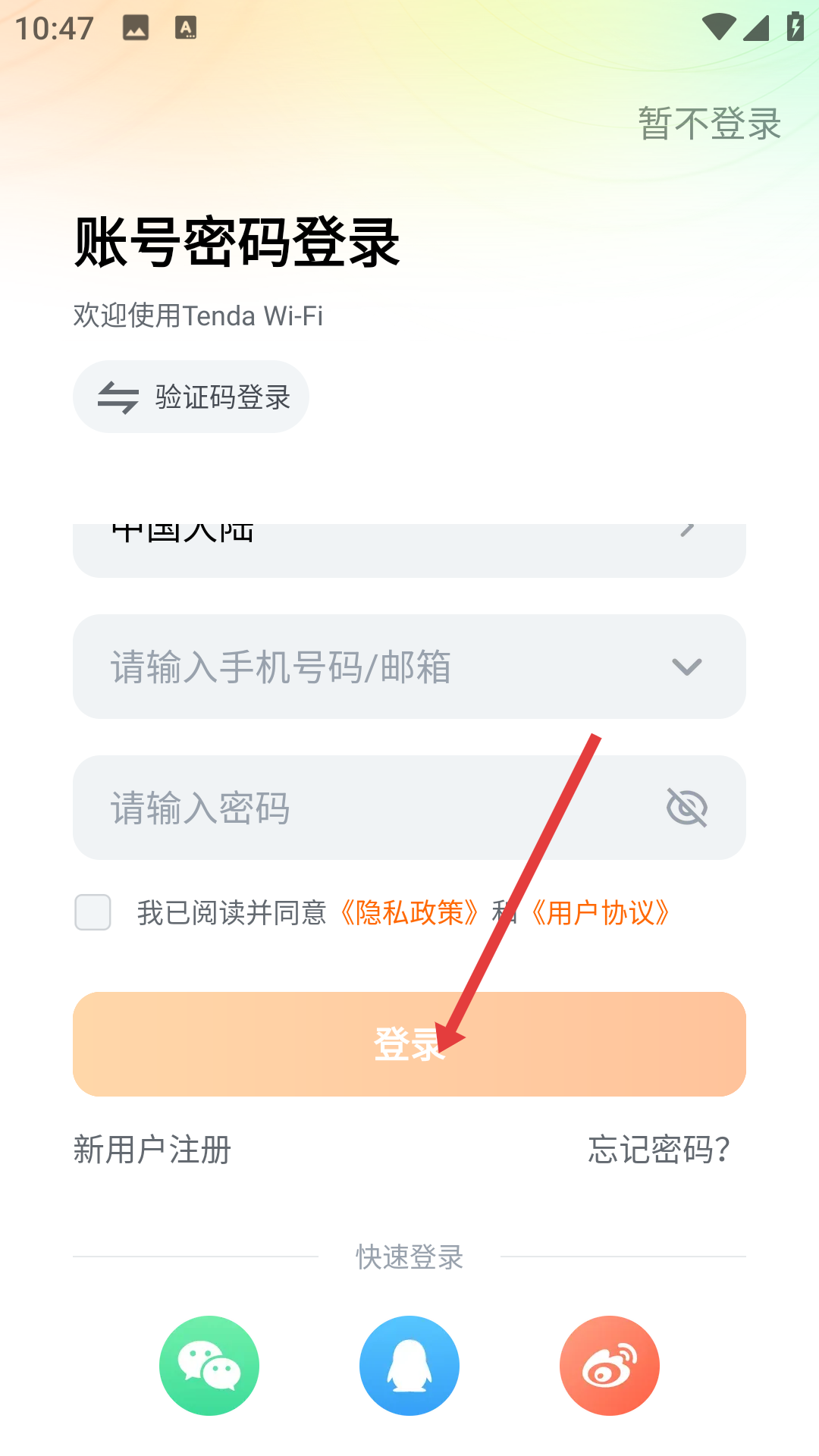
Task: Switch to 验证码登录 mode
Action: pyautogui.click(x=191, y=397)
